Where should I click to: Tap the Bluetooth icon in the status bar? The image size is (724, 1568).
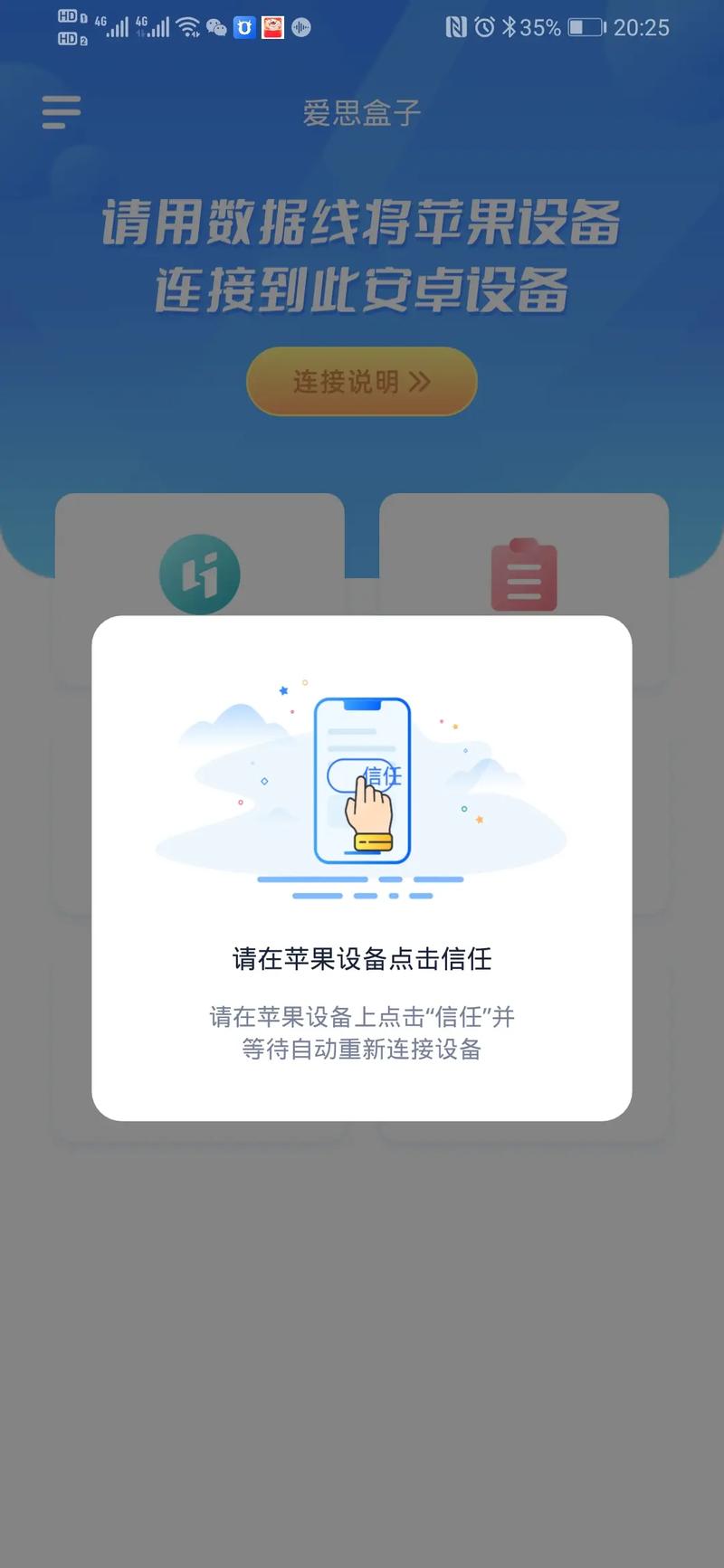click(510, 28)
